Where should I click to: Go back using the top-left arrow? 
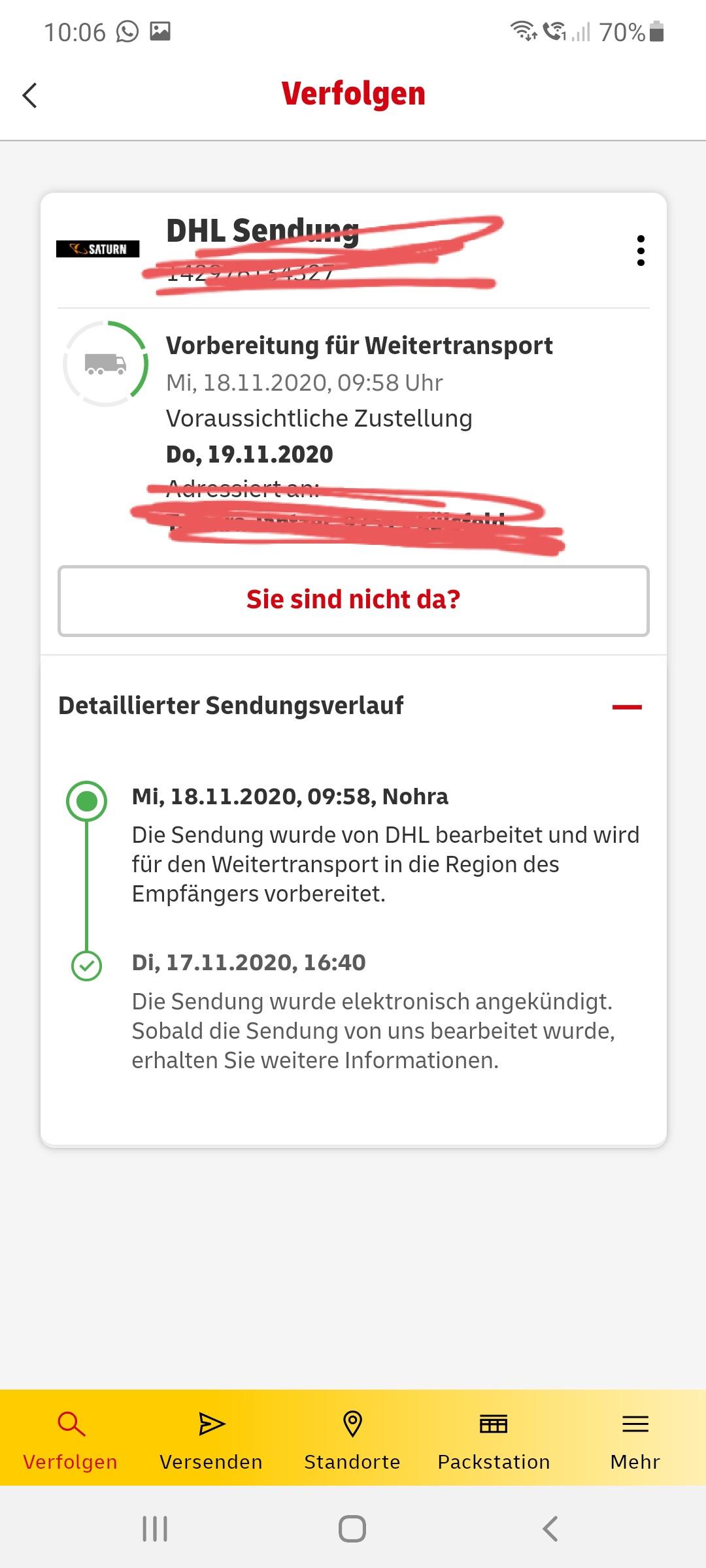[x=30, y=95]
